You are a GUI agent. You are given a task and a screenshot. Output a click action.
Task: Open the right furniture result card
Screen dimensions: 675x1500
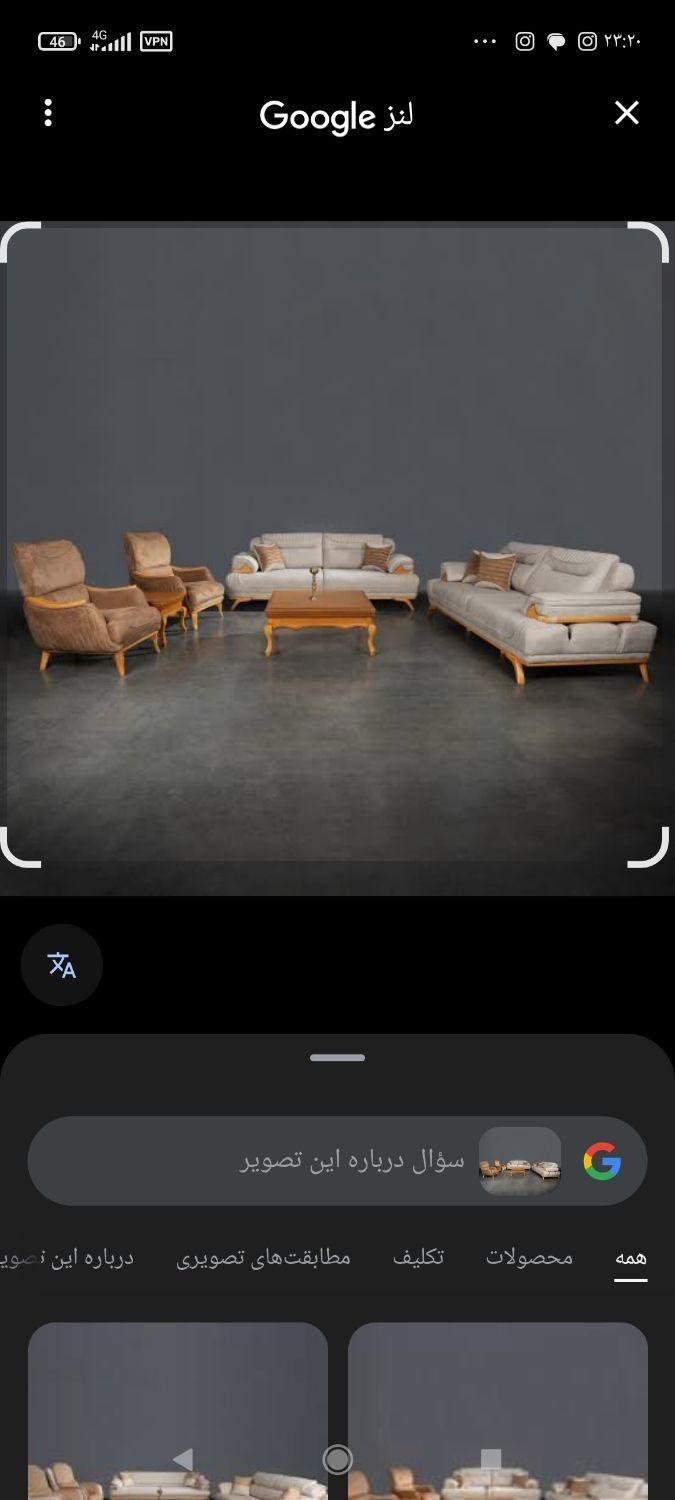[x=497, y=1400]
